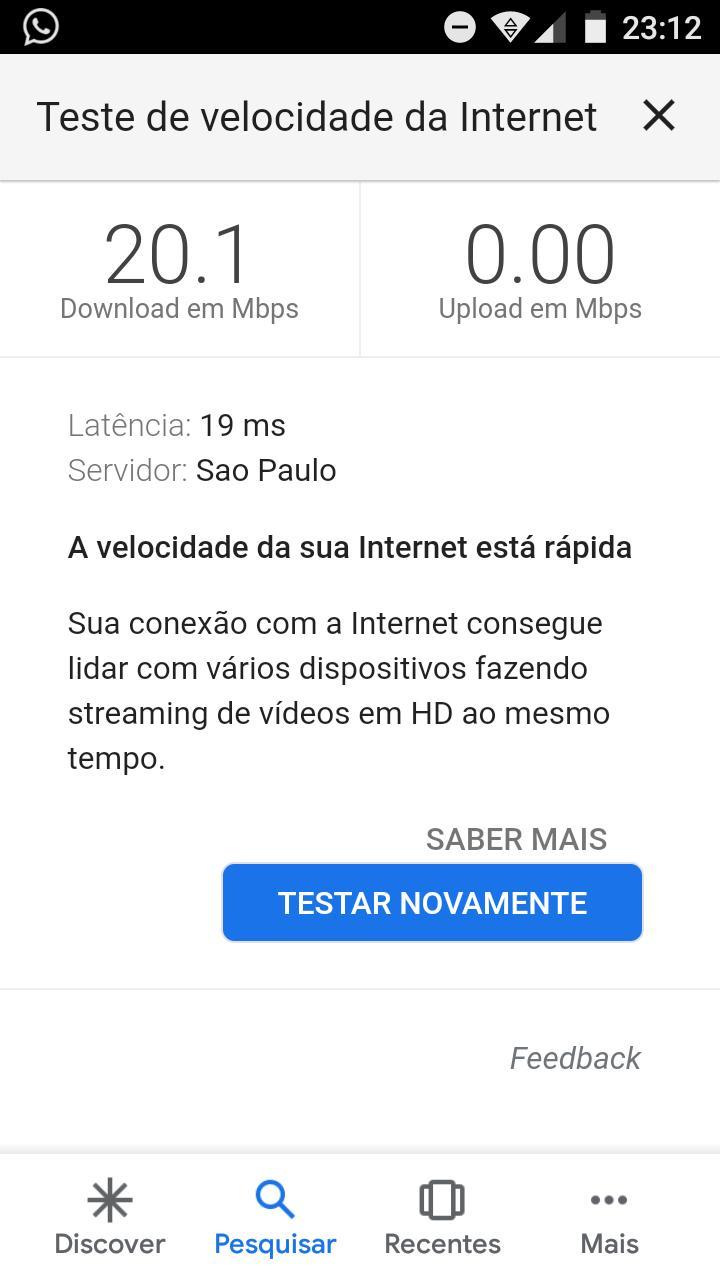Open the SABER MAIS link

[516, 839]
